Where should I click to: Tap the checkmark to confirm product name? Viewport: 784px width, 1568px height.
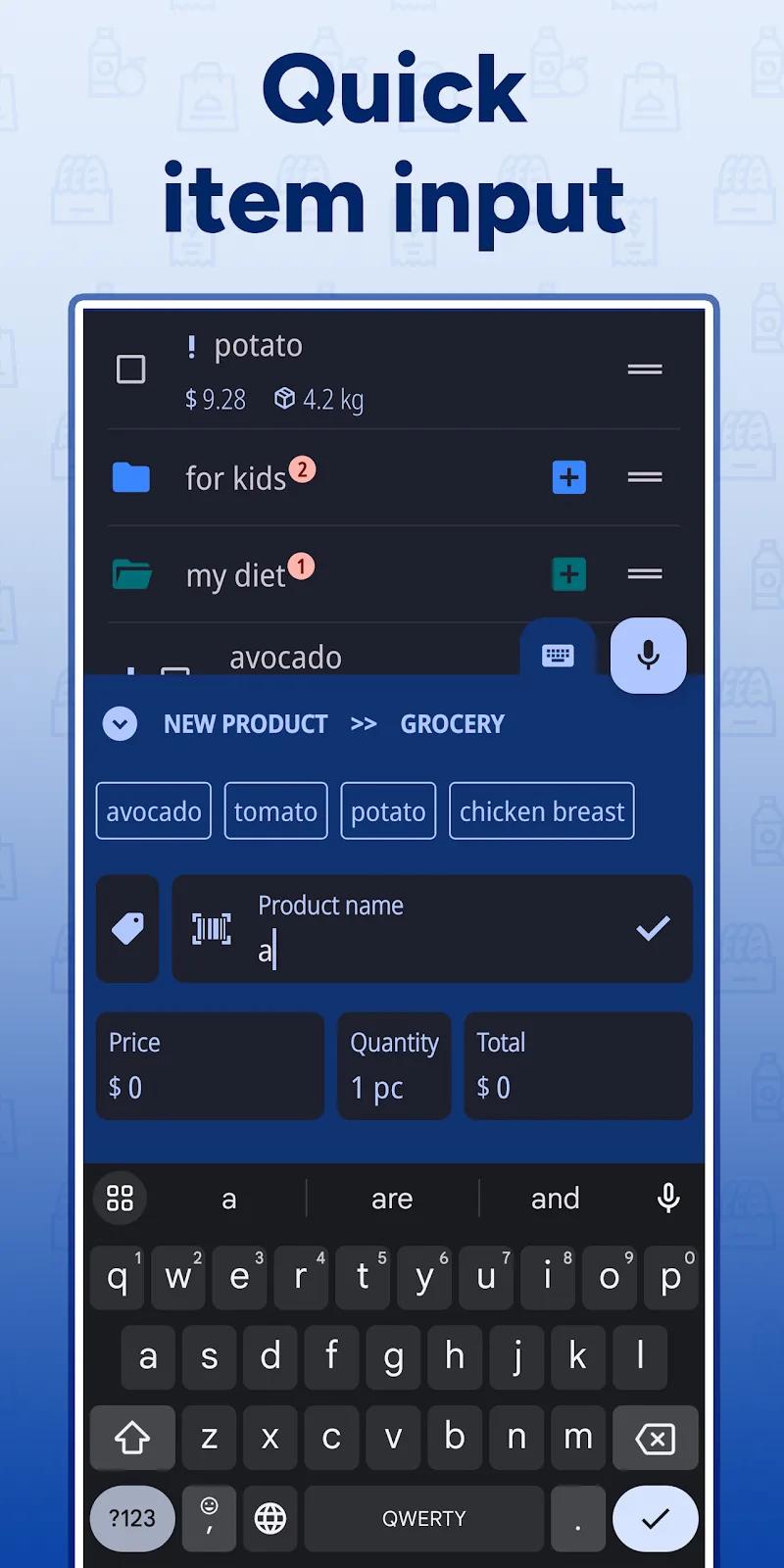[653, 928]
